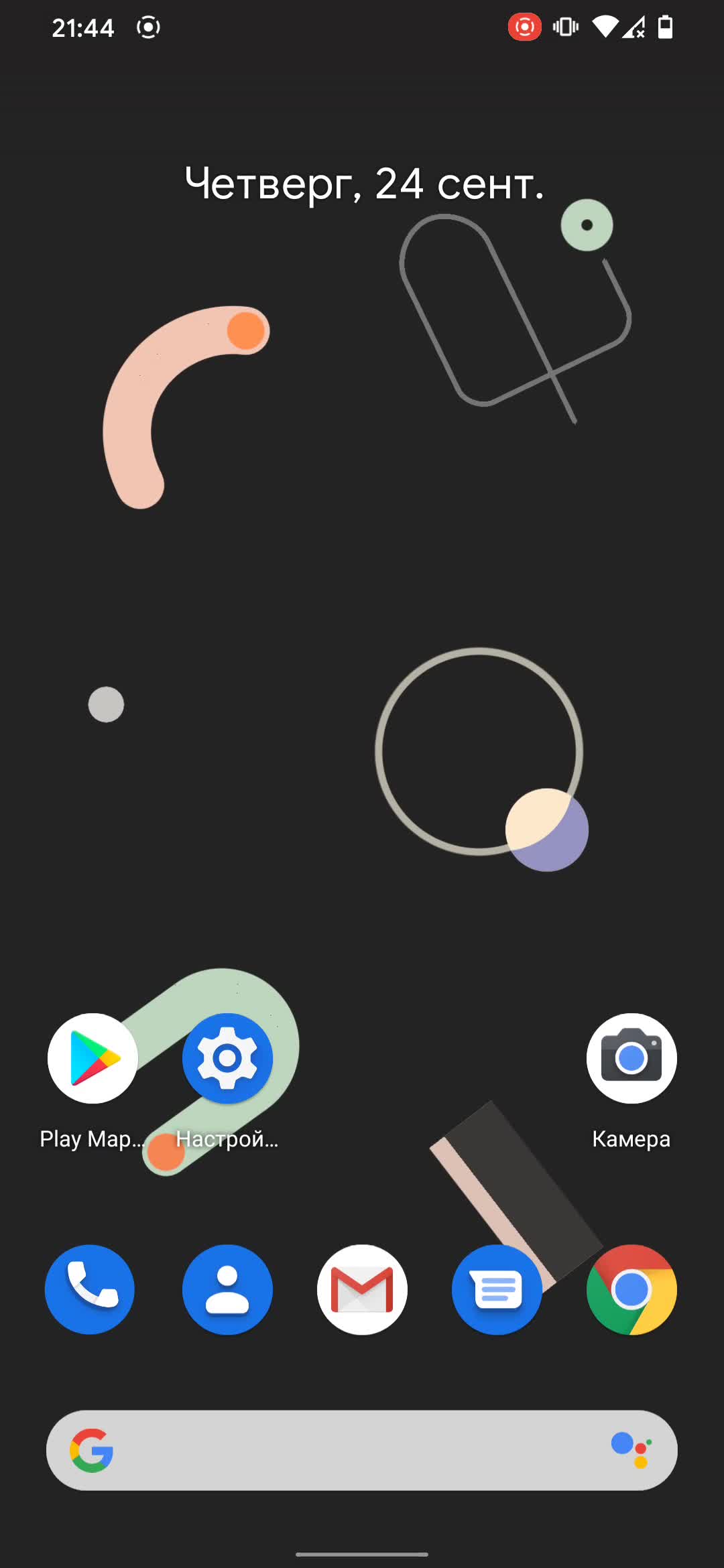The image size is (724, 1568).
Task: Open the Play Маркет app
Action: [93, 1058]
